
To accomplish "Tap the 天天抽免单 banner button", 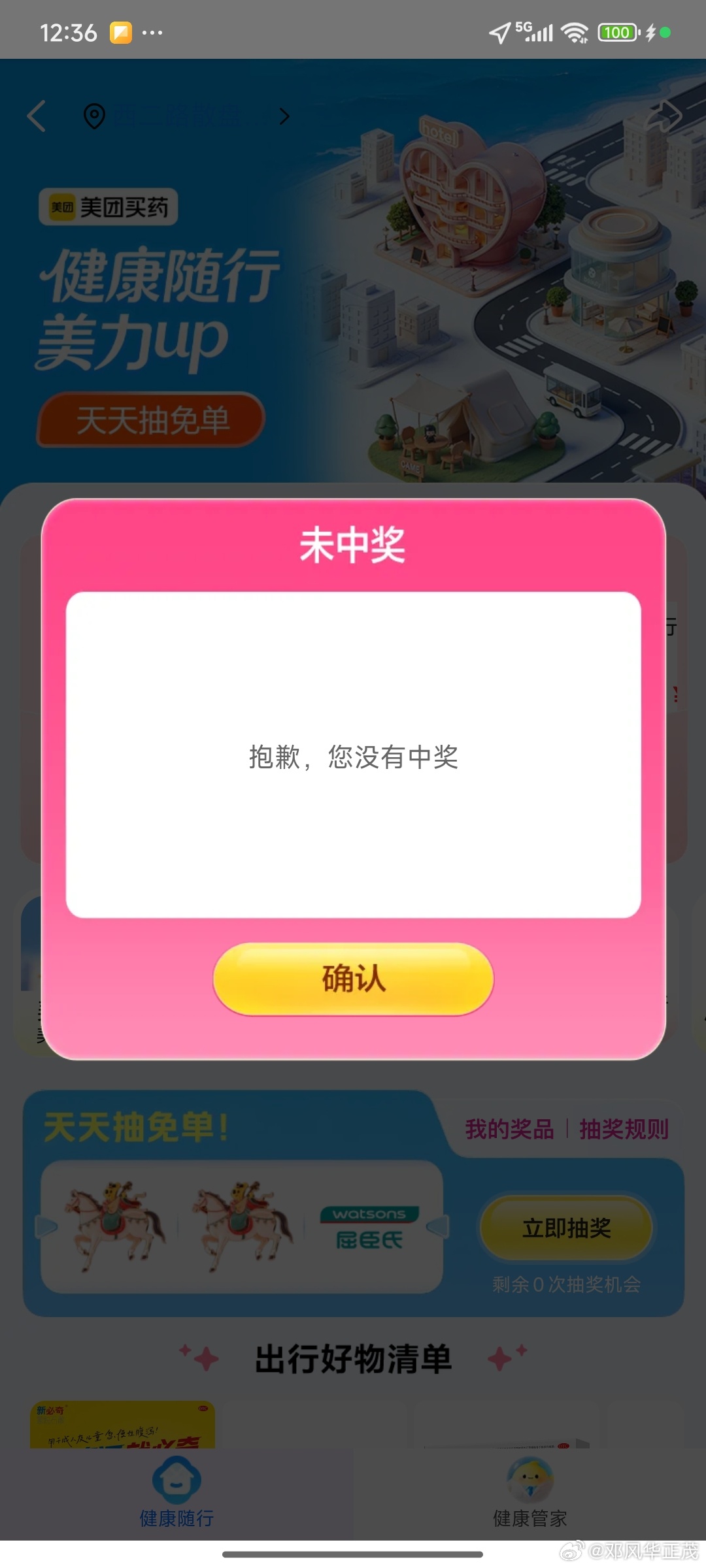I will (x=152, y=419).
